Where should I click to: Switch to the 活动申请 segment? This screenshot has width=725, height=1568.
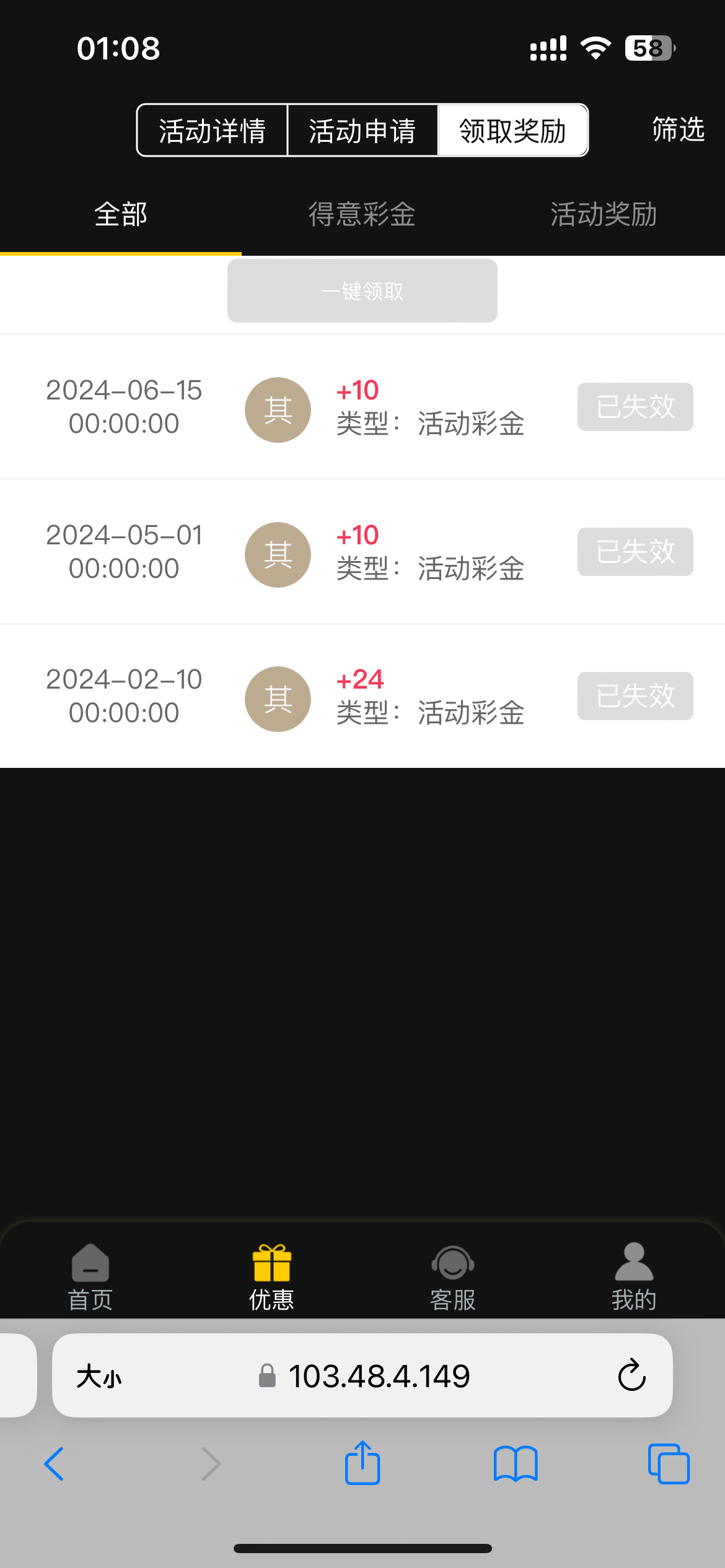coord(362,131)
